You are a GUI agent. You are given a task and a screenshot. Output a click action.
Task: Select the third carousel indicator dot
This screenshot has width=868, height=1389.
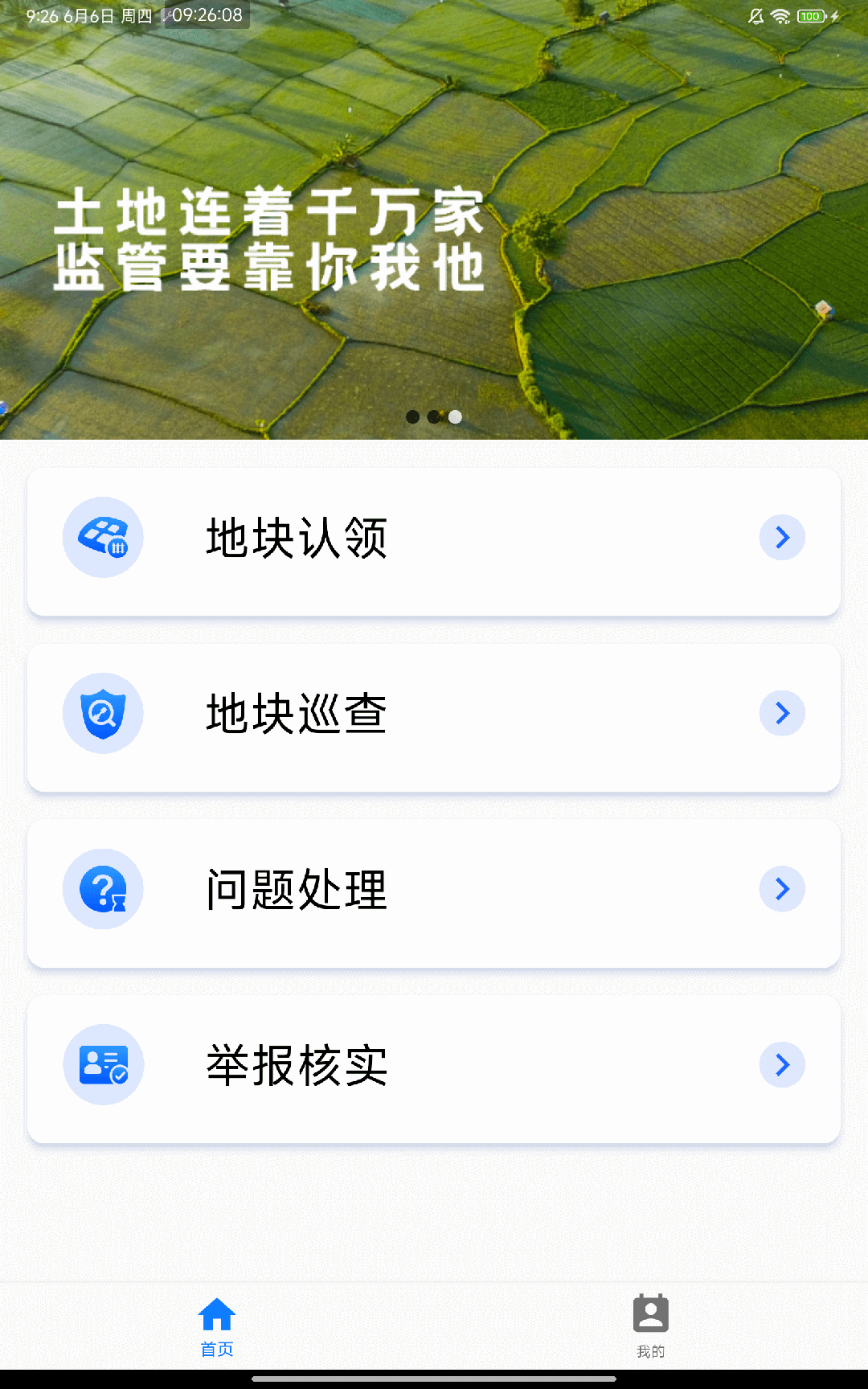[454, 417]
